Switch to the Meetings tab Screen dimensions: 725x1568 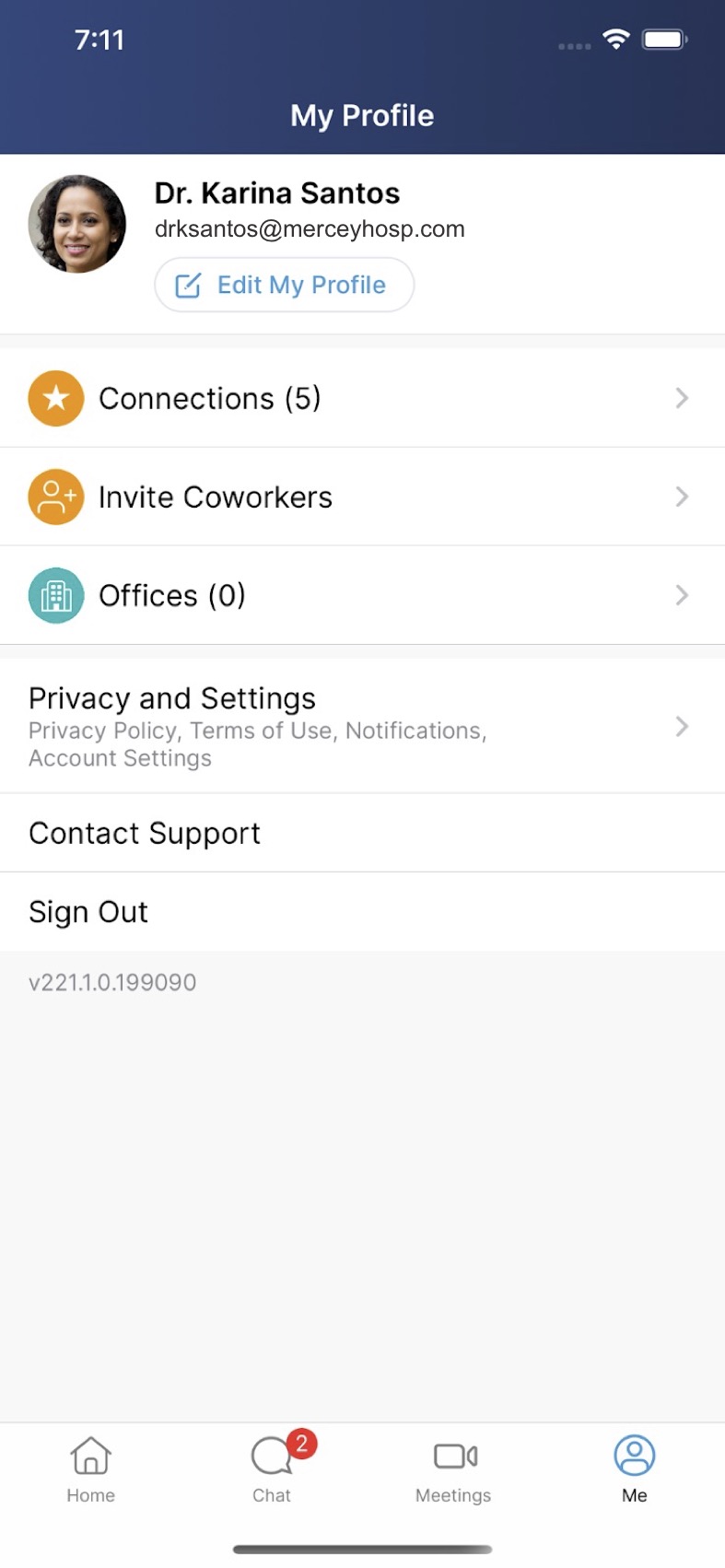click(x=453, y=1469)
